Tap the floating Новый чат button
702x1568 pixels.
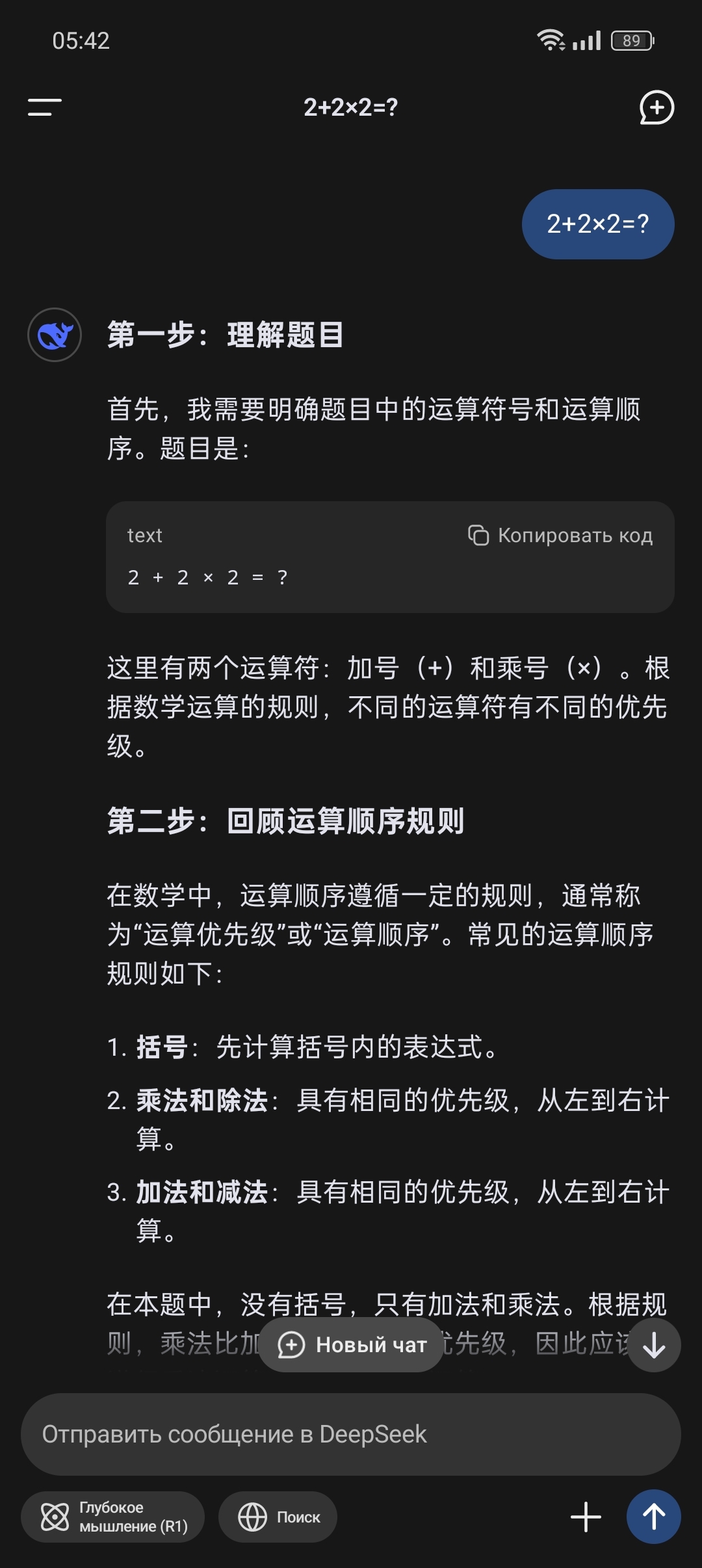click(x=352, y=1344)
